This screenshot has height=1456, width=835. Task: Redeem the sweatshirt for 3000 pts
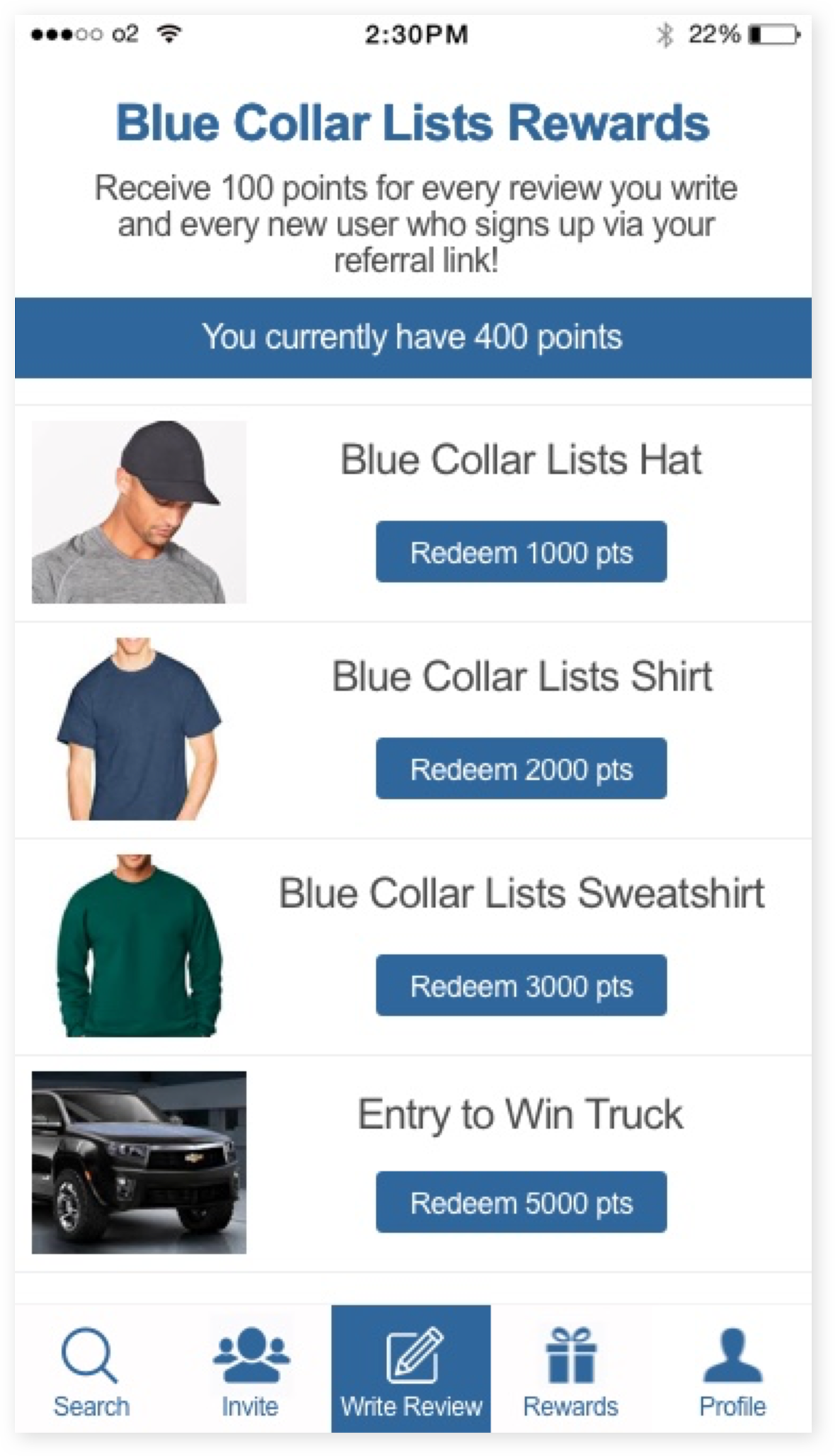pos(521,986)
